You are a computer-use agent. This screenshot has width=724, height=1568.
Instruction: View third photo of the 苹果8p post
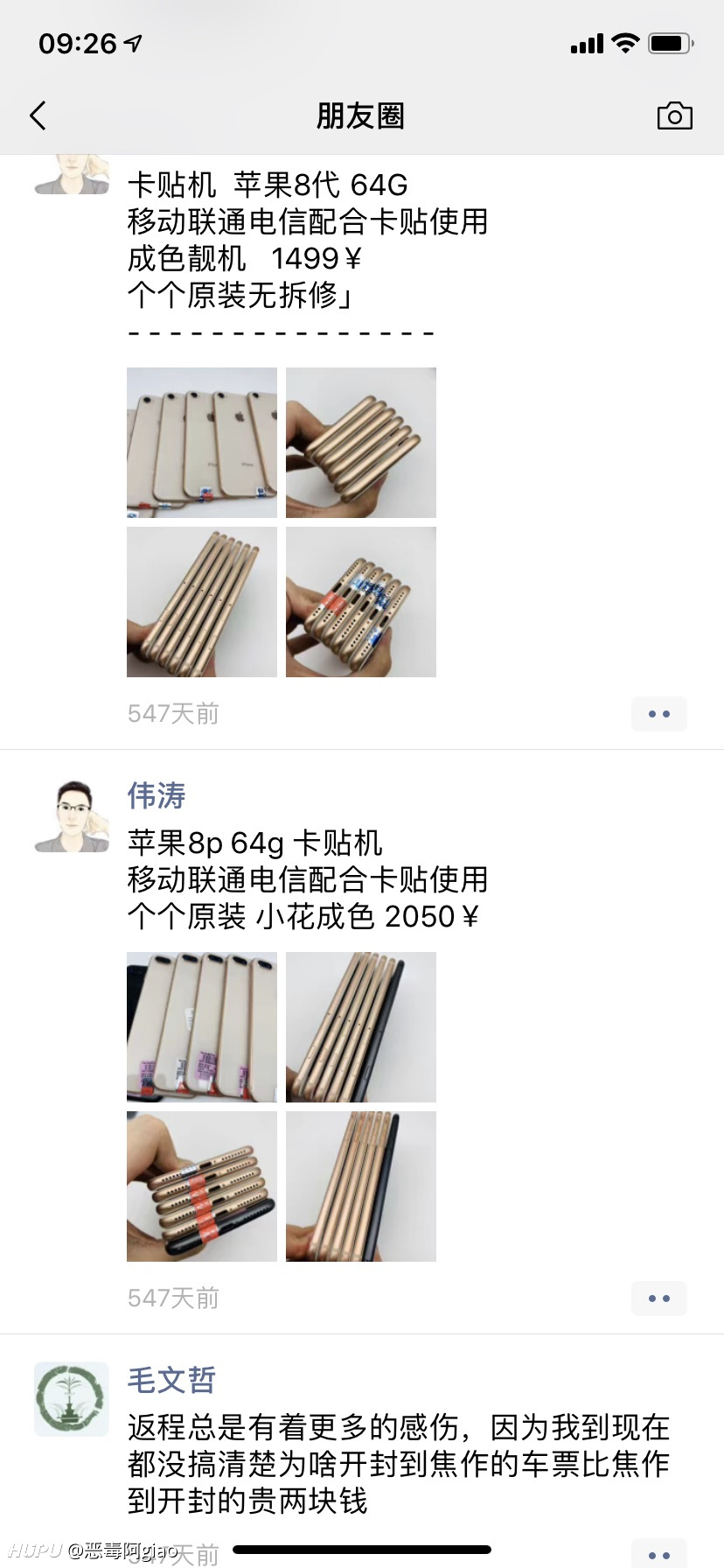click(x=202, y=1186)
